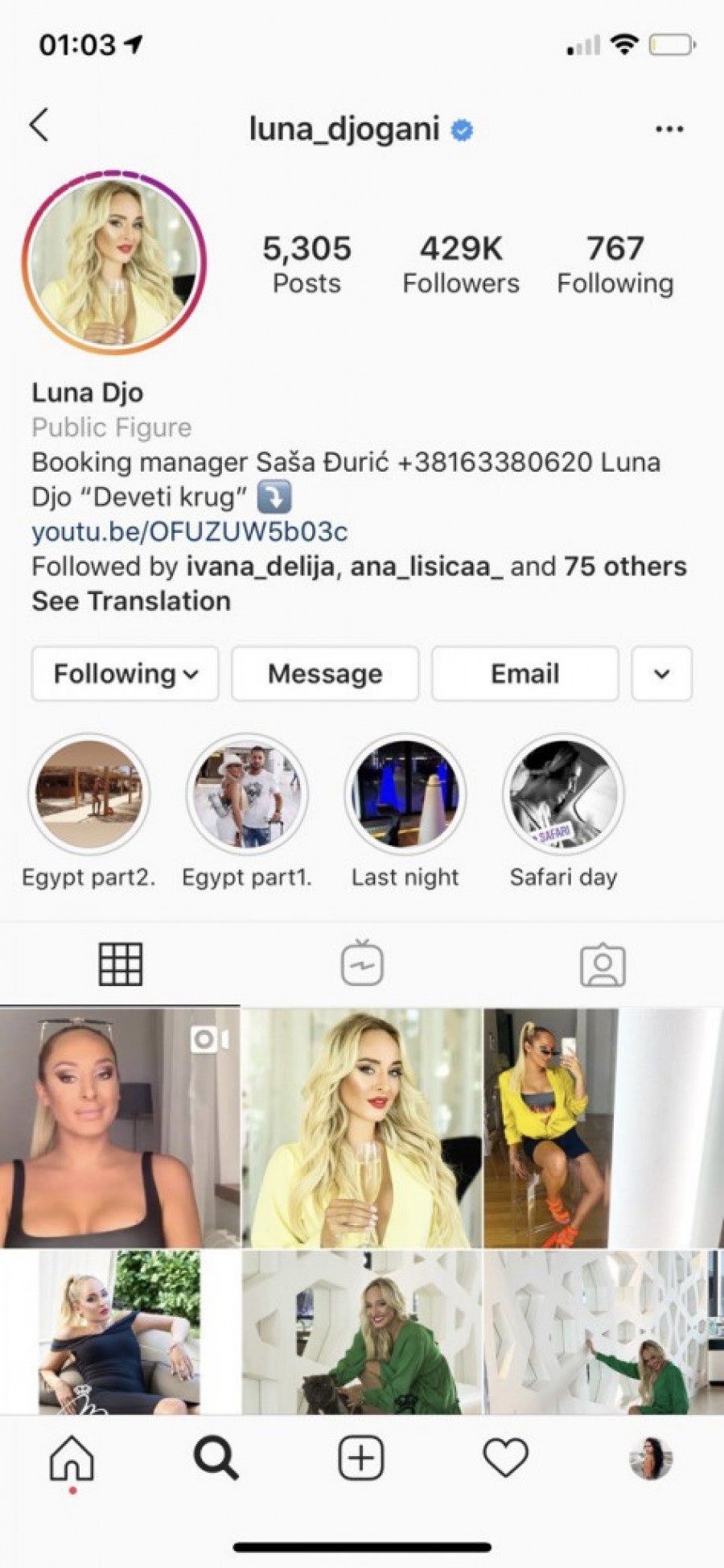Viewport: 724px width, 1568px height.
Task: Open the Egypt part2. highlight
Action: tap(88, 794)
